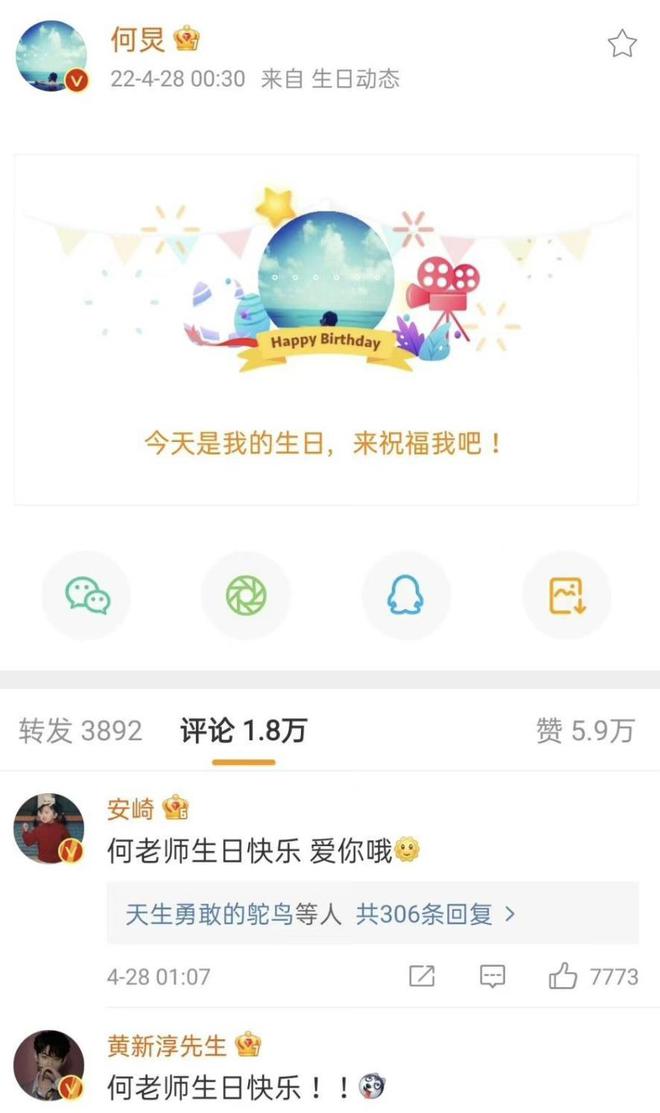Save the post as an image

click(x=566, y=596)
